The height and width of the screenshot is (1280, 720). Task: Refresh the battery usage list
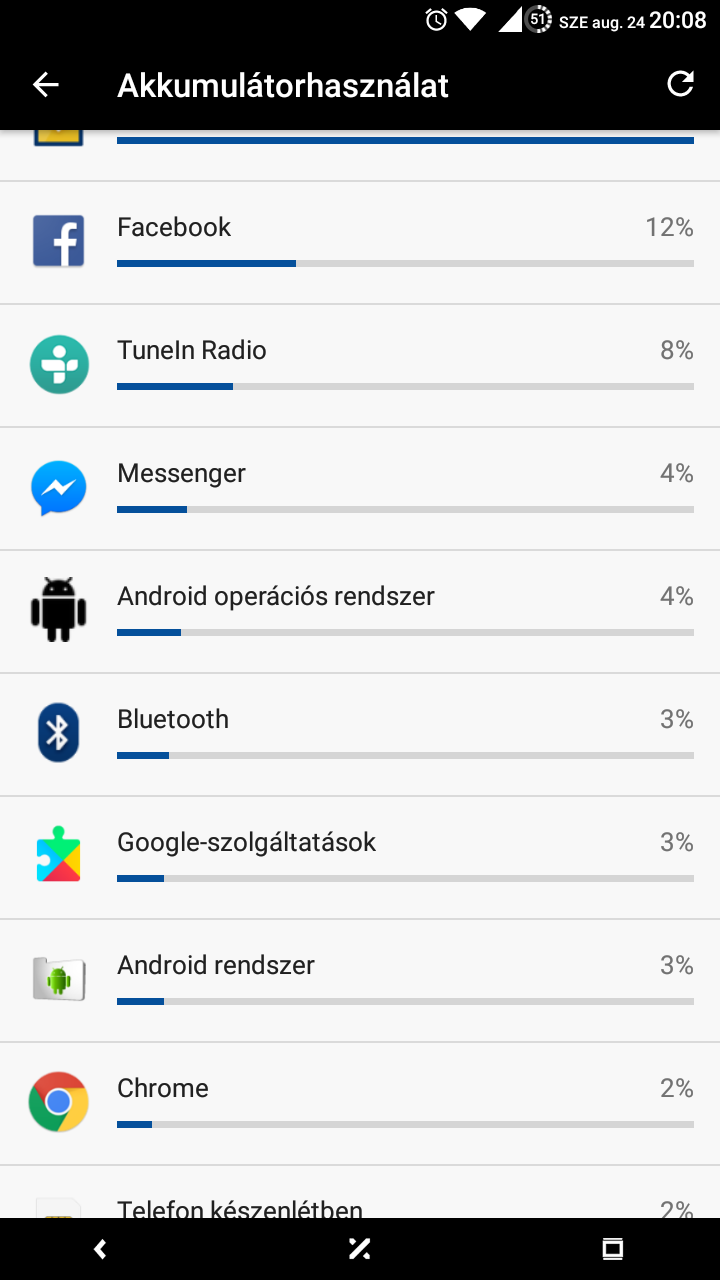(x=680, y=85)
